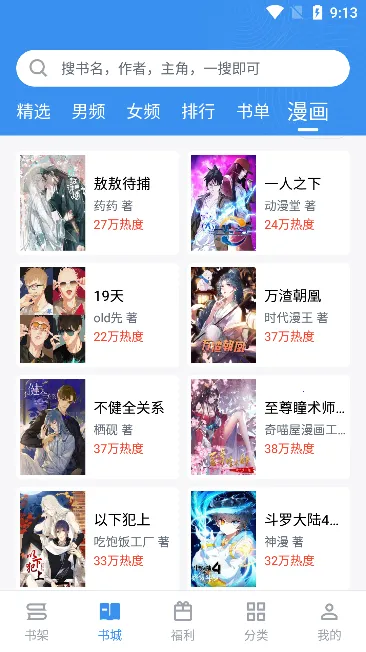Open the comic 一人之下
366x652 pixels.
[x=269, y=203]
